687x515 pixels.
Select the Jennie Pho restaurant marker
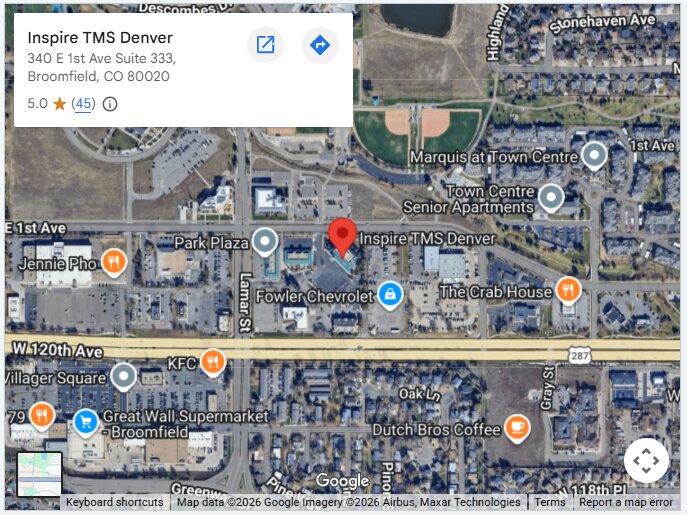coord(114,262)
